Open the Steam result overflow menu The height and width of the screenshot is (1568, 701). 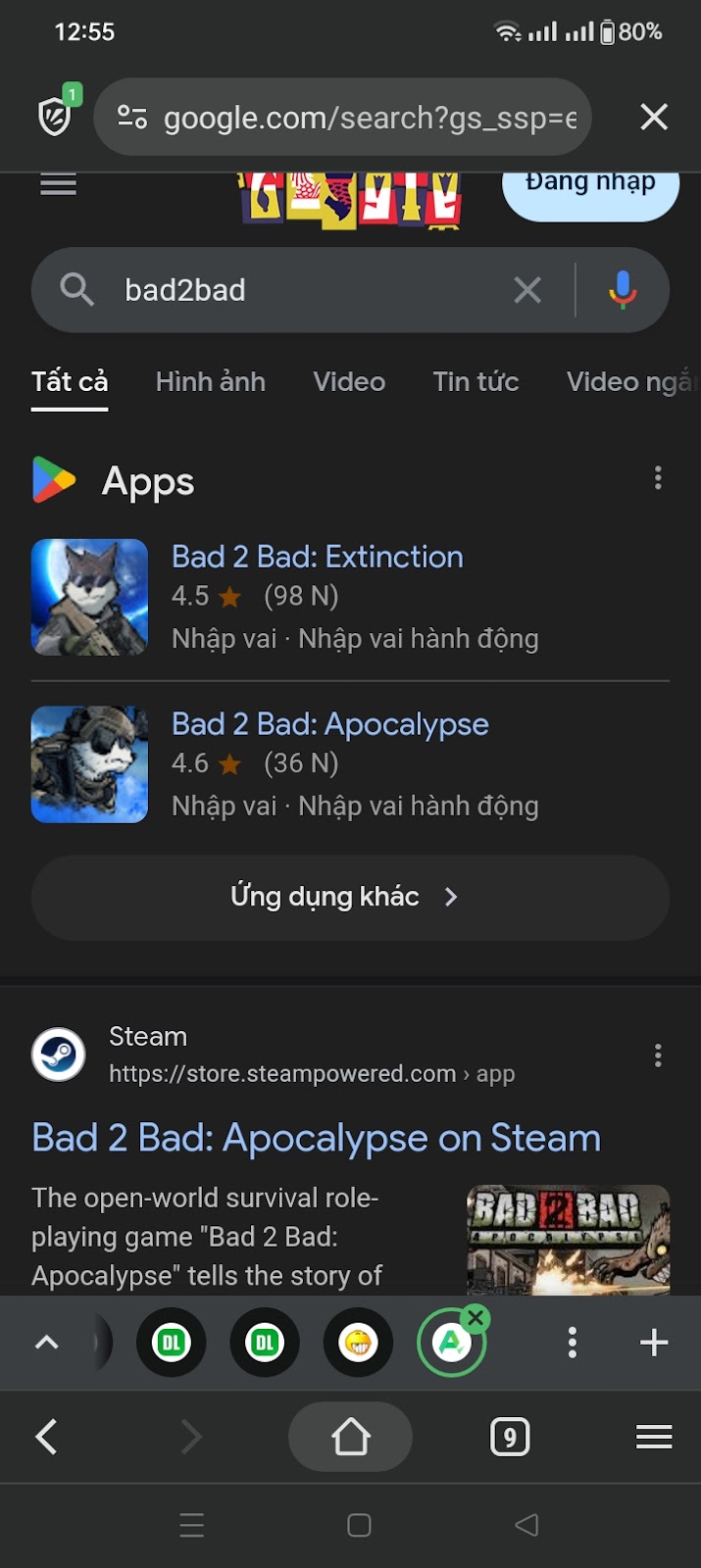click(x=658, y=1055)
